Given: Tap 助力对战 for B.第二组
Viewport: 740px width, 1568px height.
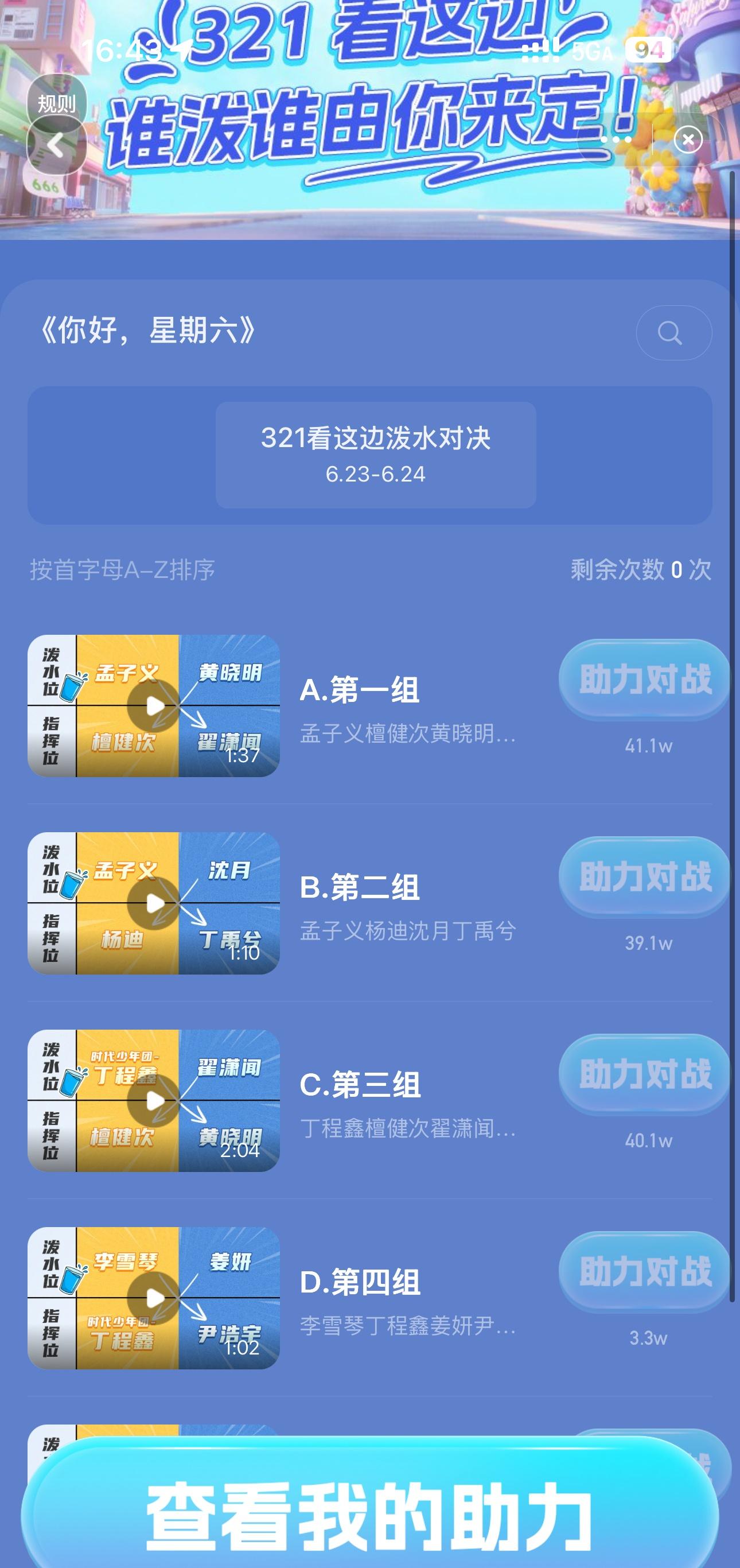Looking at the screenshot, I should coord(644,876).
